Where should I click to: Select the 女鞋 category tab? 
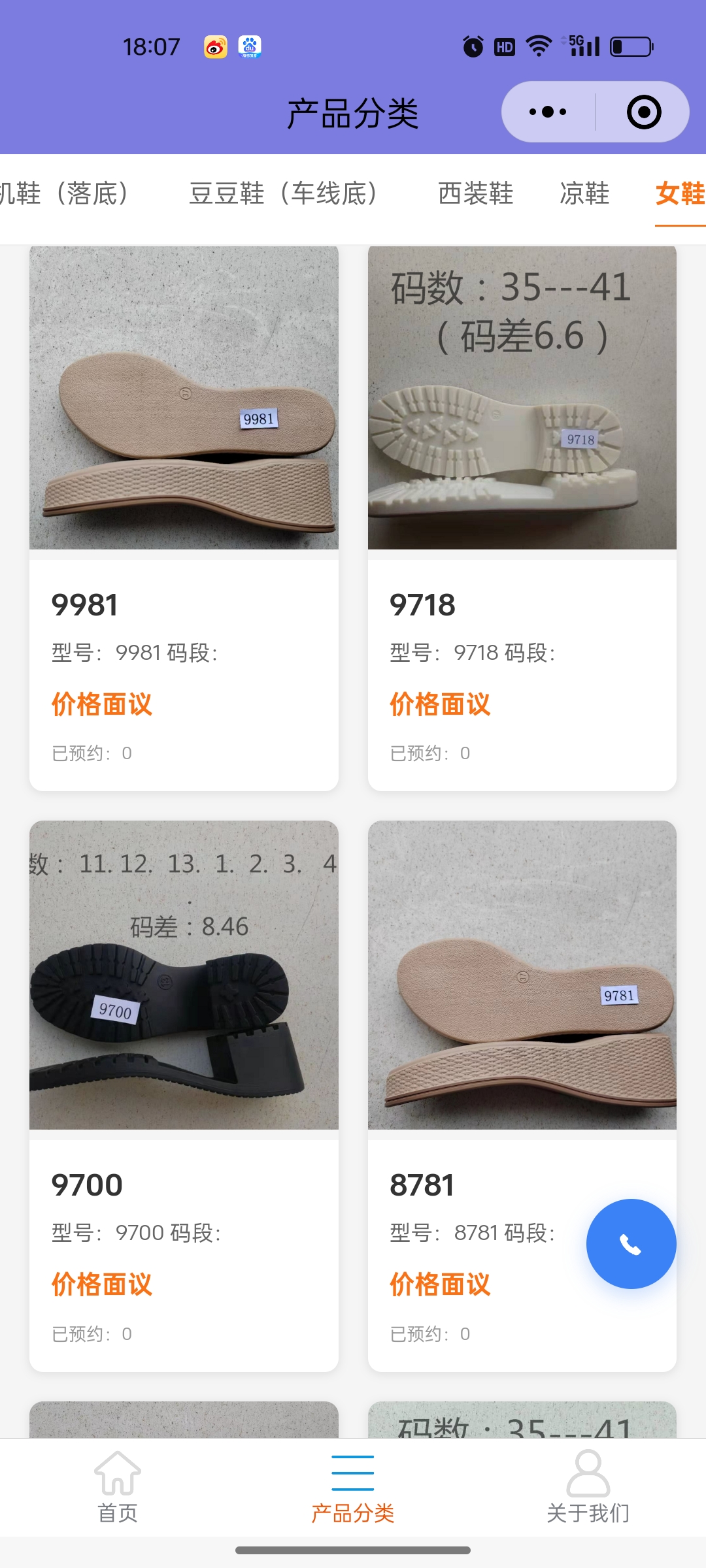click(x=680, y=193)
